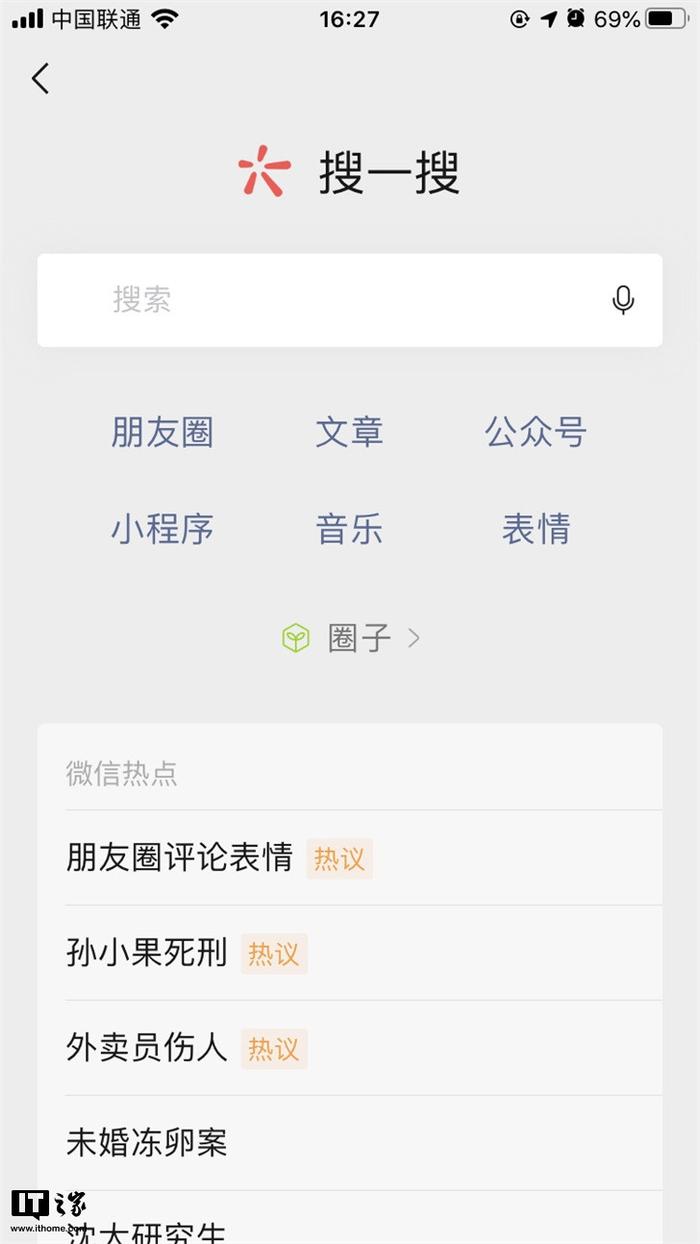
Task: Start voice search with the microphone icon
Action: [623, 300]
